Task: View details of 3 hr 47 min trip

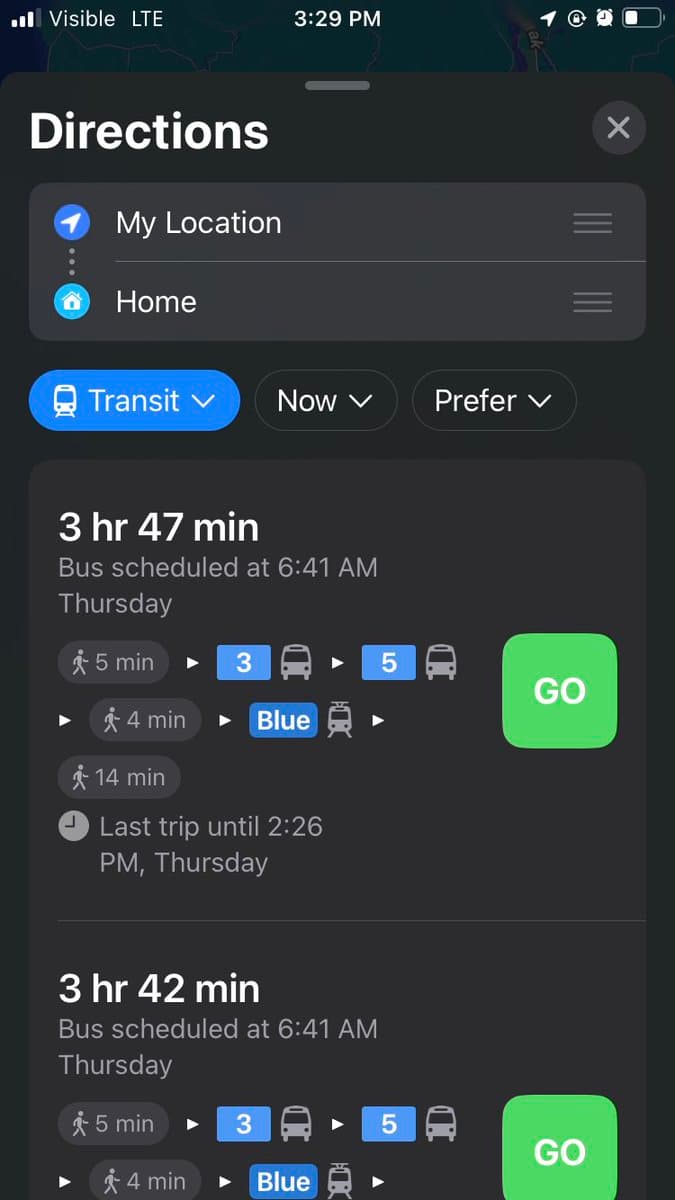Action: (158, 527)
